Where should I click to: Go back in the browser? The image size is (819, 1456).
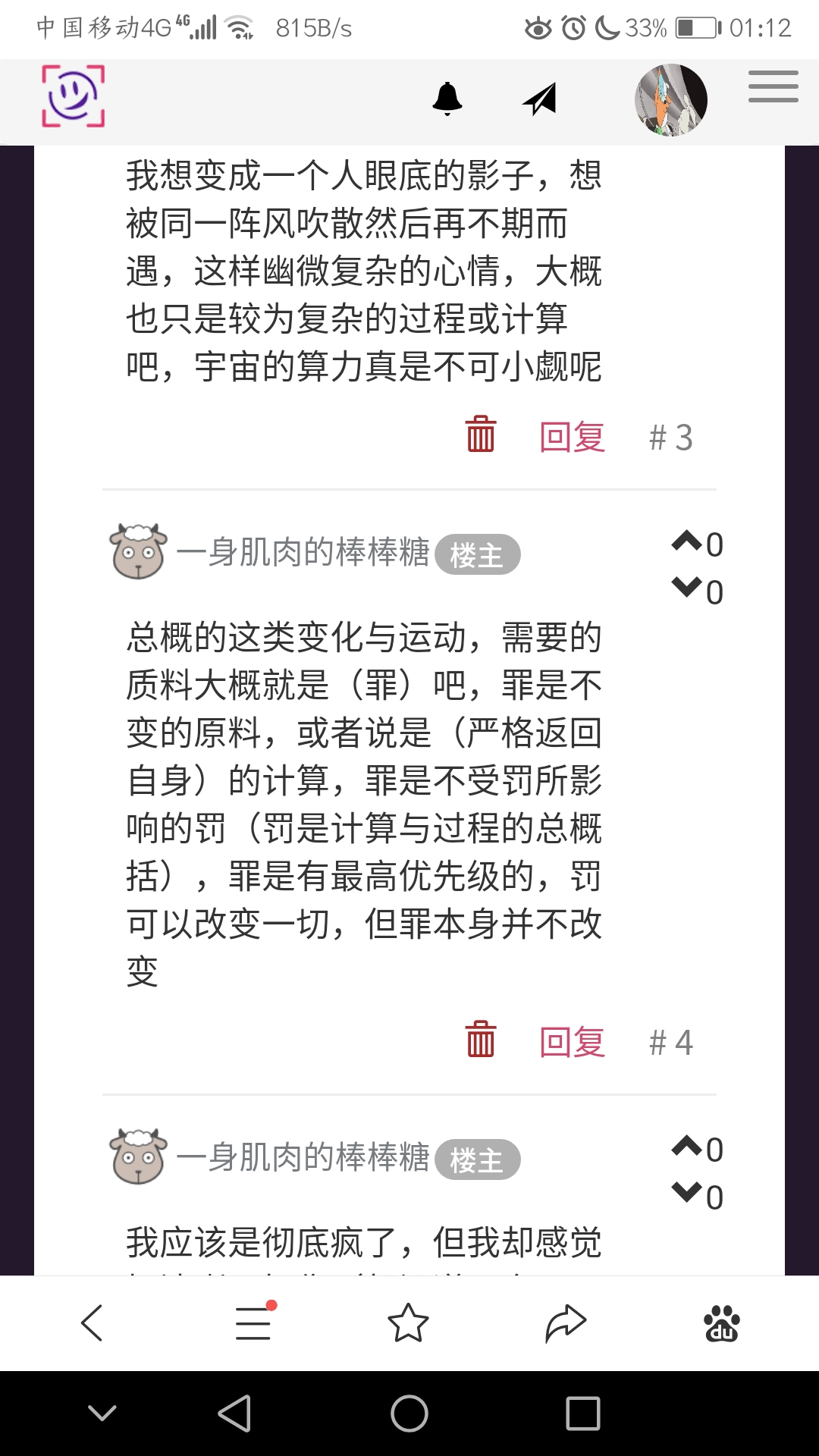[92, 1323]
